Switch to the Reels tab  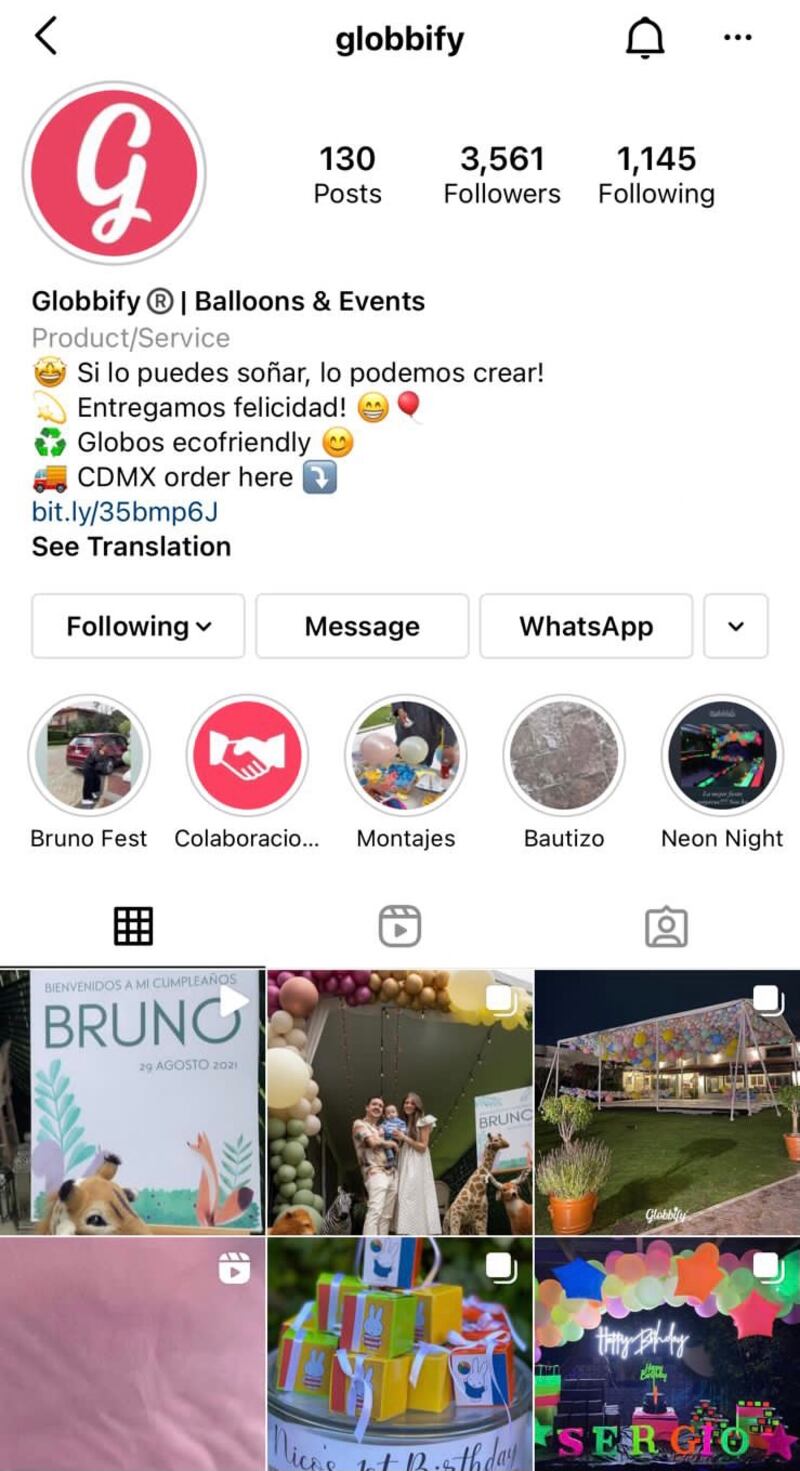[x=399, y=926]
